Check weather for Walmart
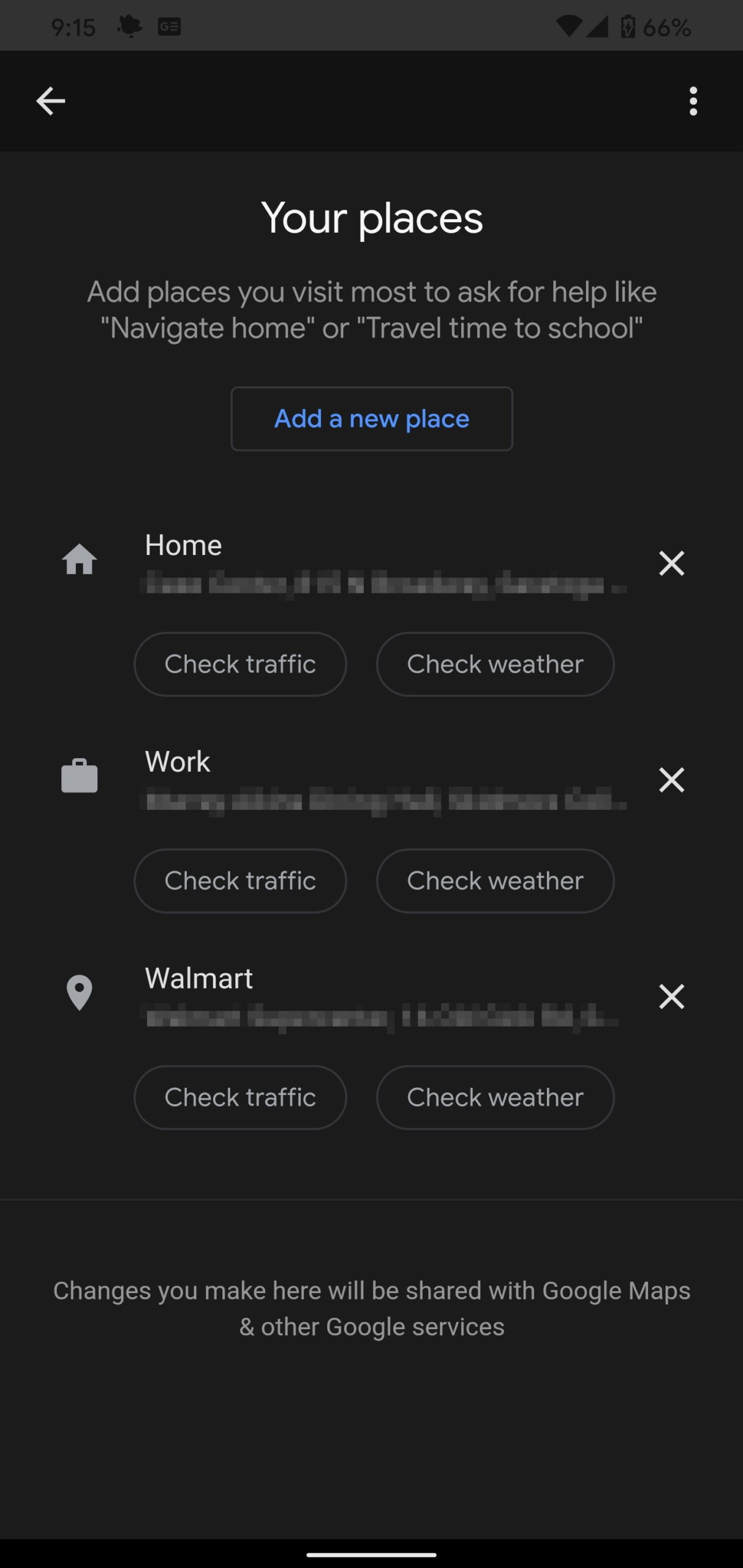This screenshot has height=1568, width=743. (x=495, y=1098)
